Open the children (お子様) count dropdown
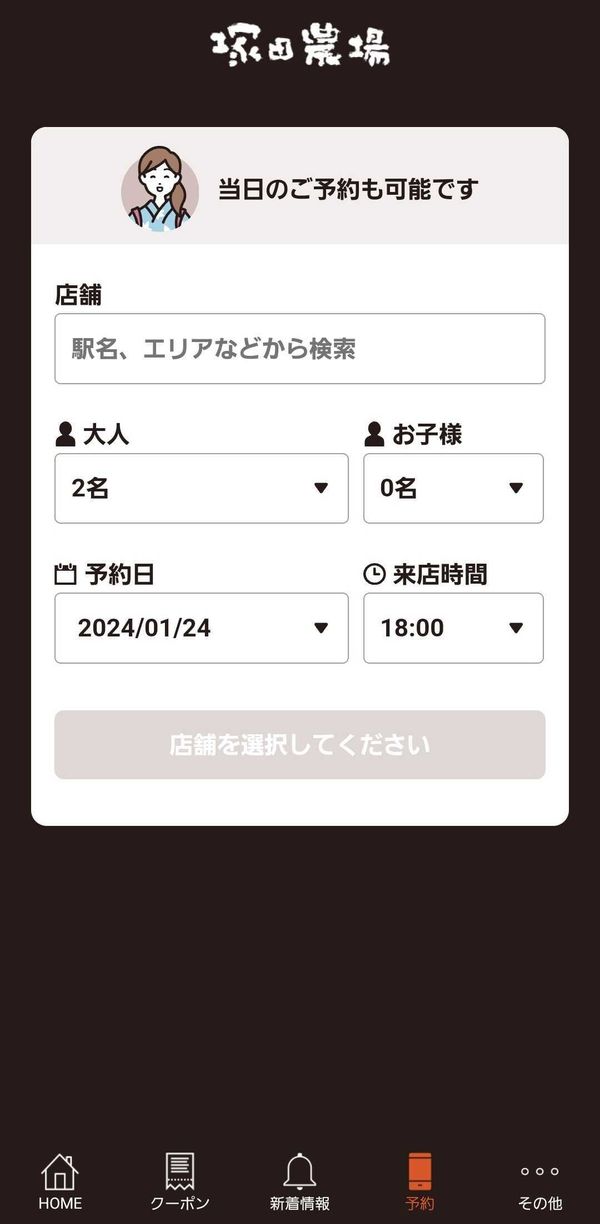Image resolution: width=600 pixels, height=1224 pixels. [x=453, y=488]
